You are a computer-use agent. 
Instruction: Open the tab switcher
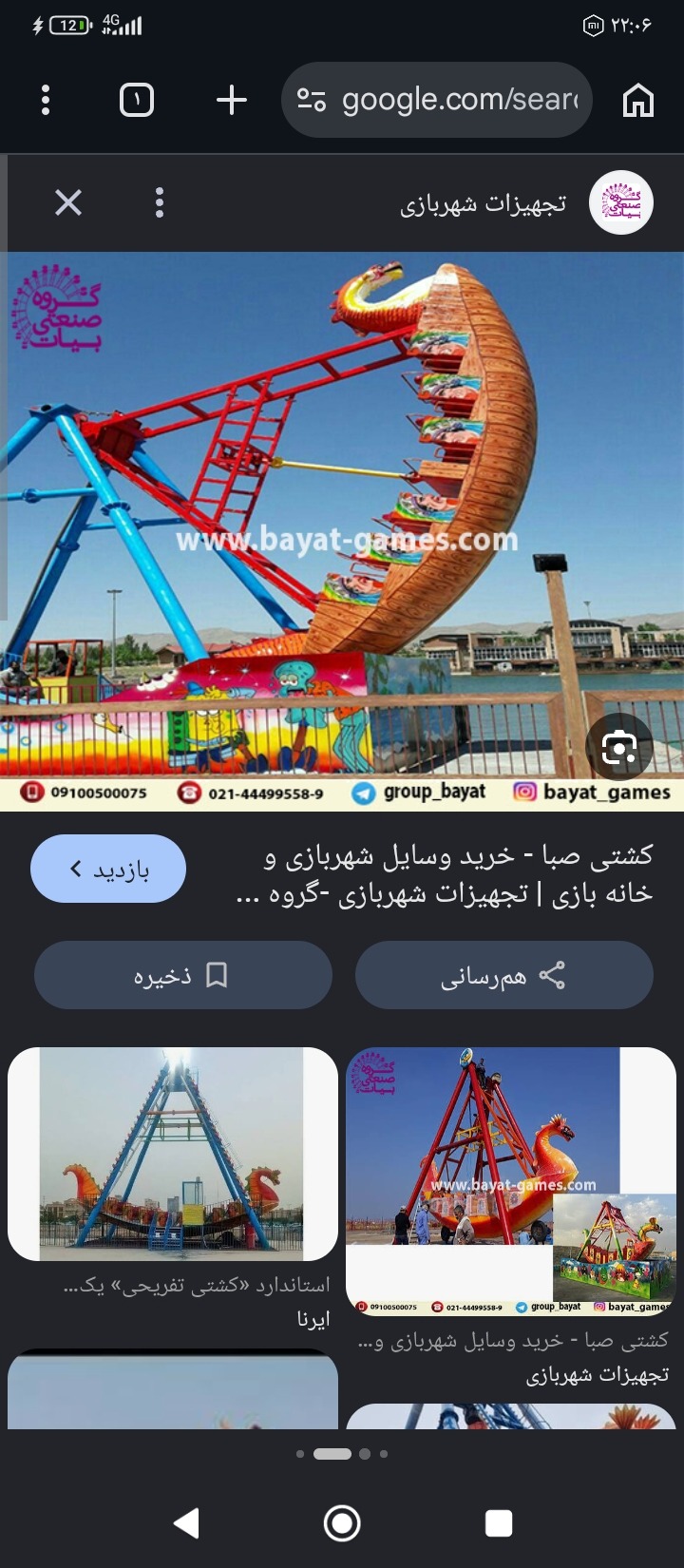click(x=137, y=100)
